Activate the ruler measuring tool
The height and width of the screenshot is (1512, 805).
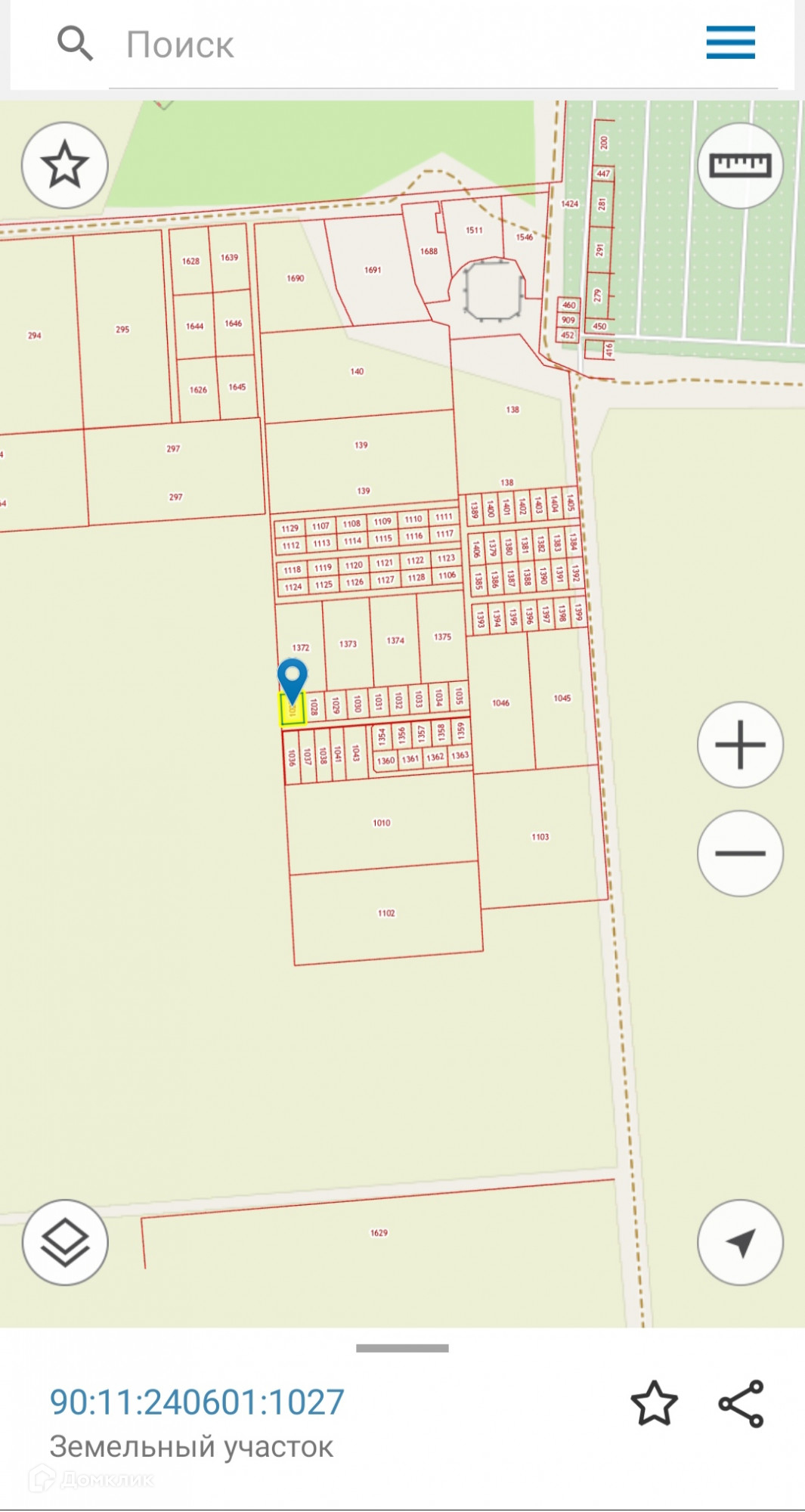coord(739,165)
